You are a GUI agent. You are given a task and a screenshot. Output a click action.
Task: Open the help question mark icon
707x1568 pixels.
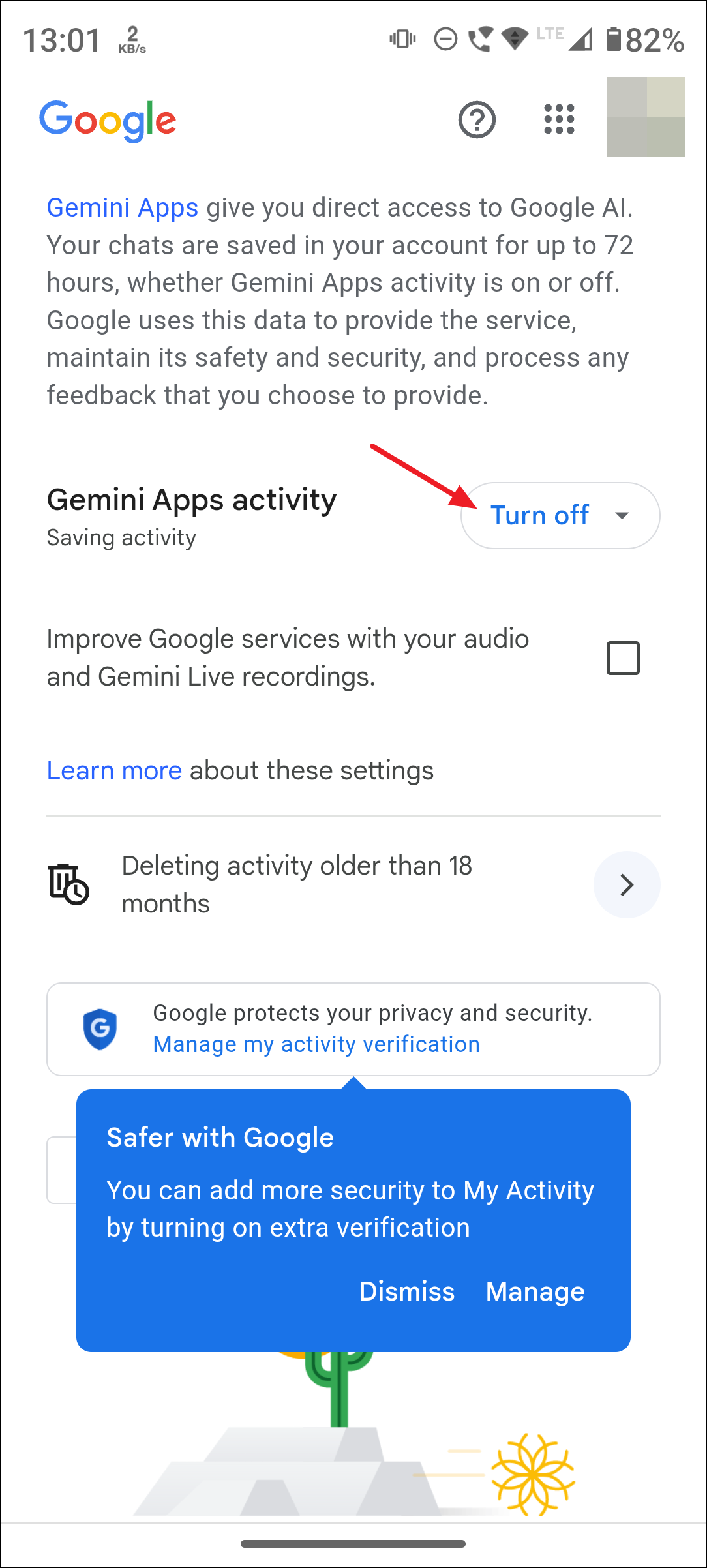[x=477, y=120]
